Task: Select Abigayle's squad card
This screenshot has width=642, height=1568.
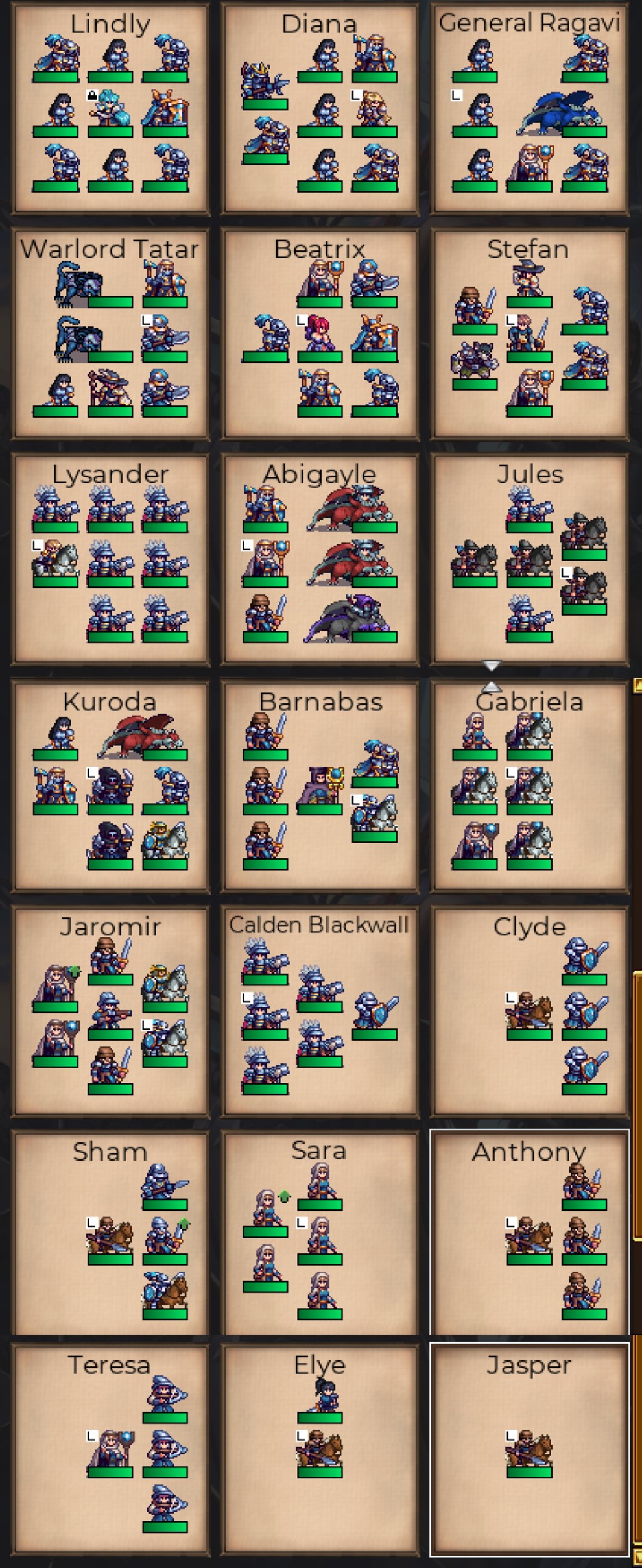Action: (x=320, y=559)
